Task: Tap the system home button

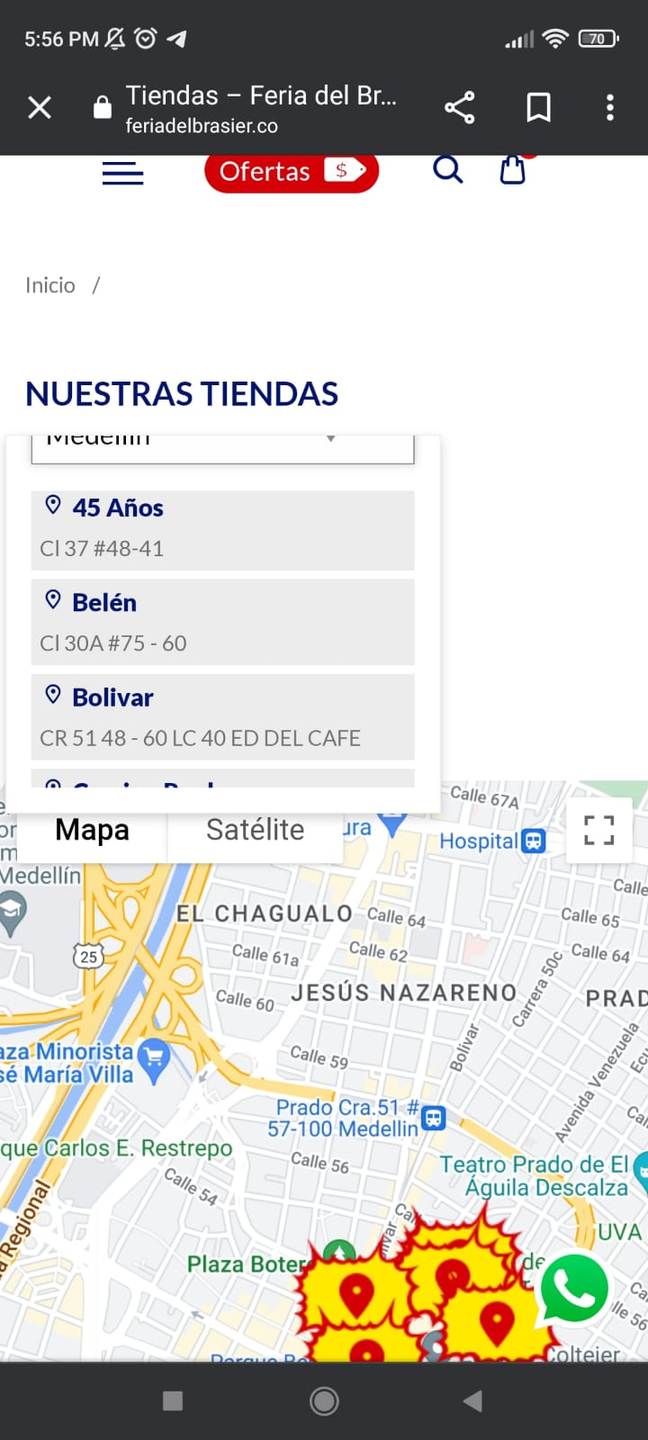Action: (324, 1401)
